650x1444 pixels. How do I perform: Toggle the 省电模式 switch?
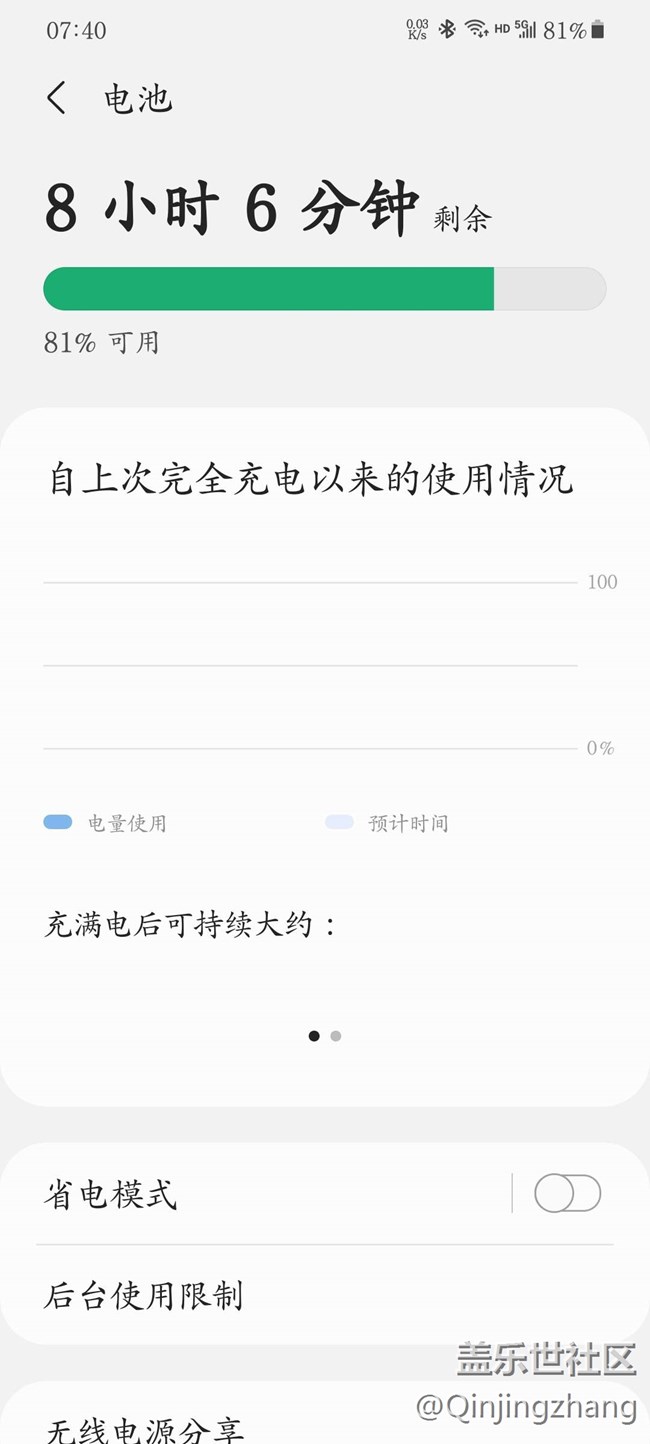[567, 1193]
